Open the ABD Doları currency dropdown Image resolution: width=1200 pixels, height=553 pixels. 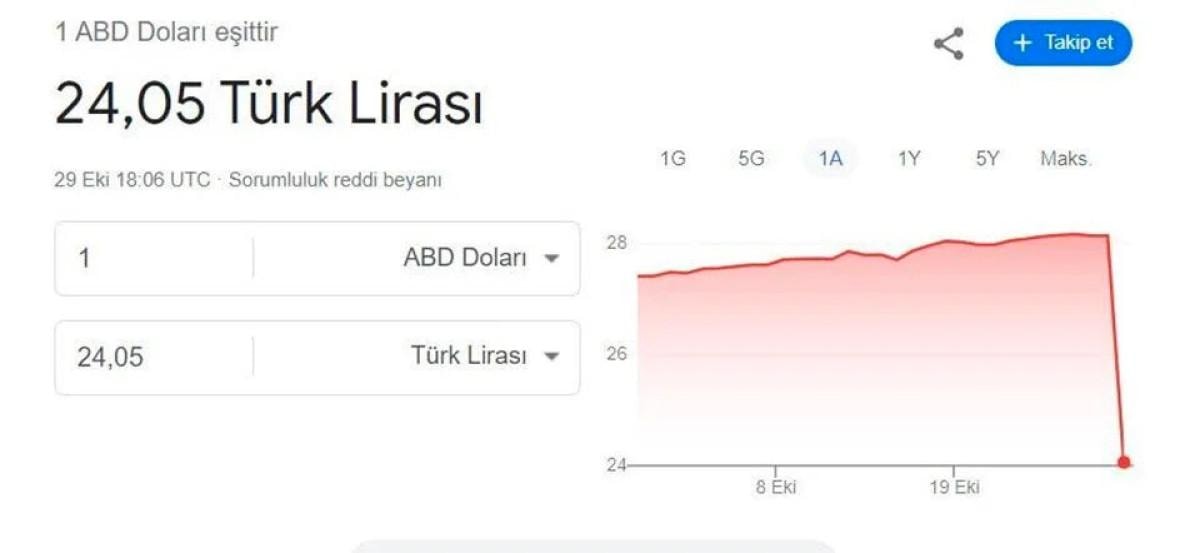pos(480,258)
